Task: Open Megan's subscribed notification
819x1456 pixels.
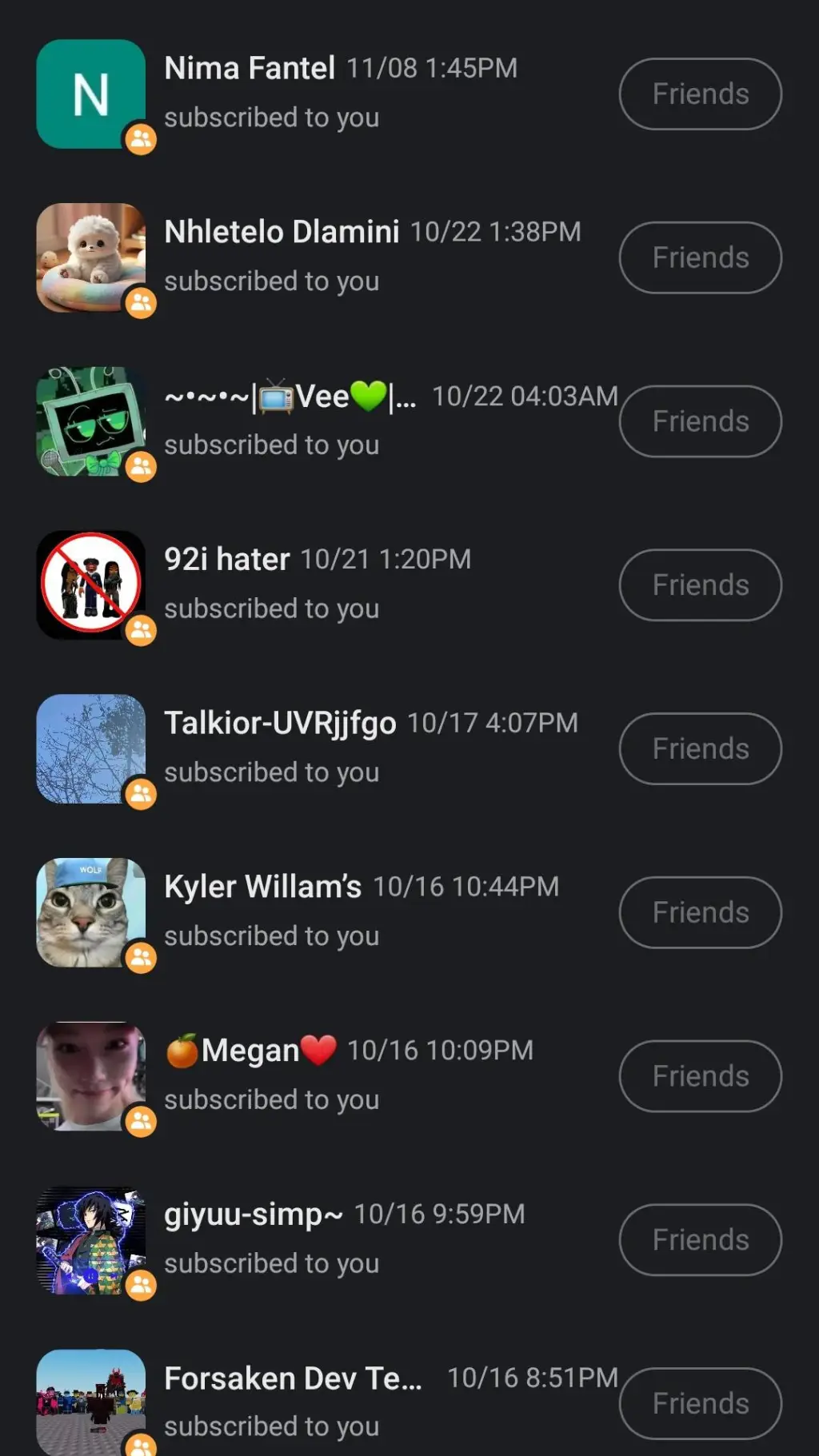Action: (x=340, y=1076)
